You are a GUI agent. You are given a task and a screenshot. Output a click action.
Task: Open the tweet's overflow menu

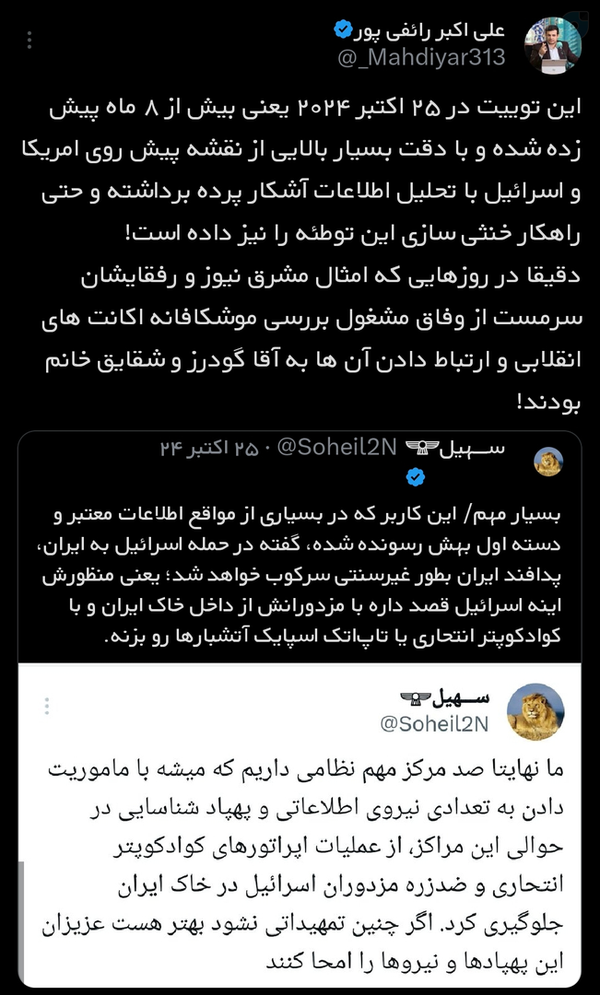(x=30, y=41)
